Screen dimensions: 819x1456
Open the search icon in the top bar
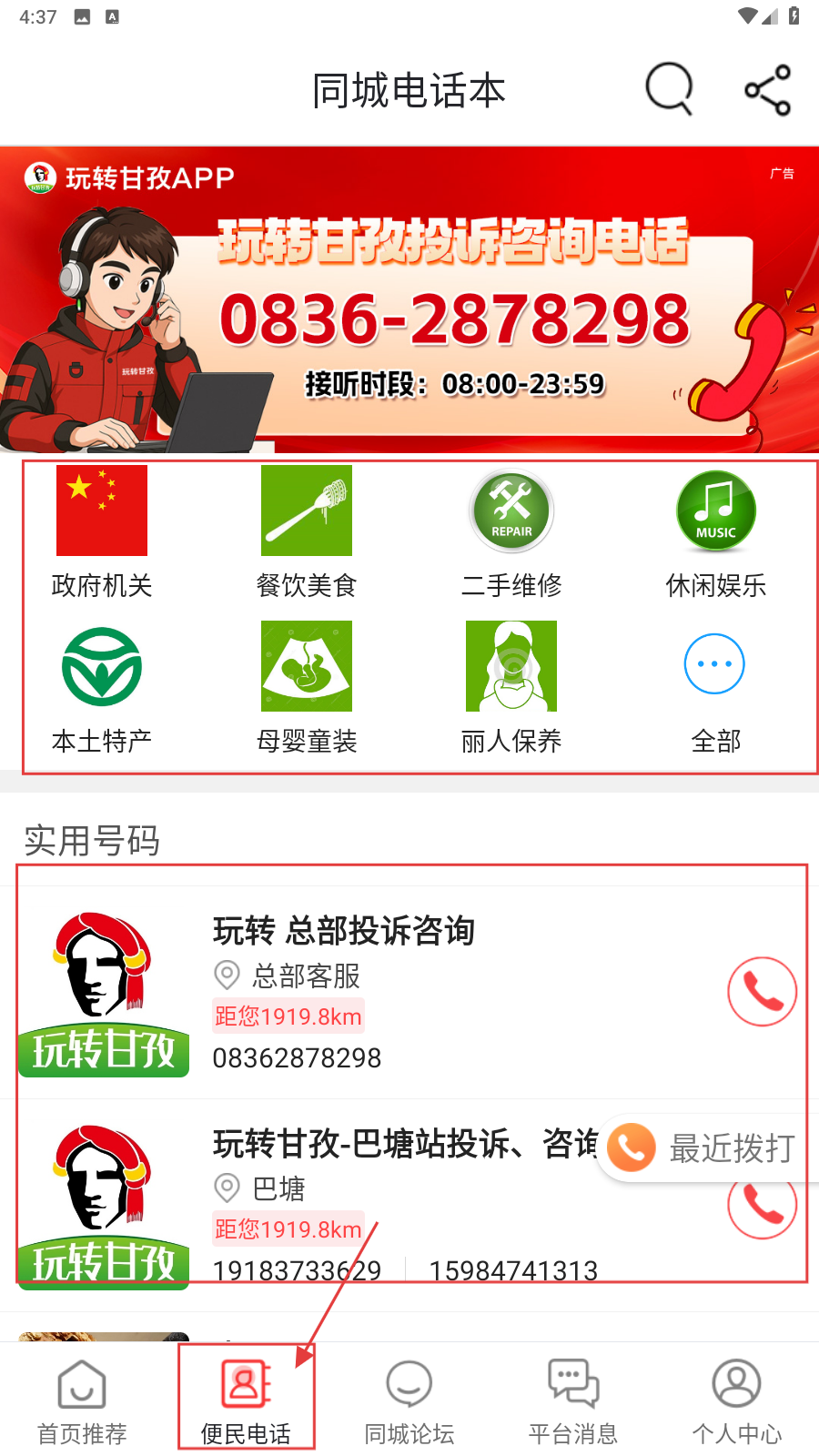pyautogui.click(x=669, y=89)
